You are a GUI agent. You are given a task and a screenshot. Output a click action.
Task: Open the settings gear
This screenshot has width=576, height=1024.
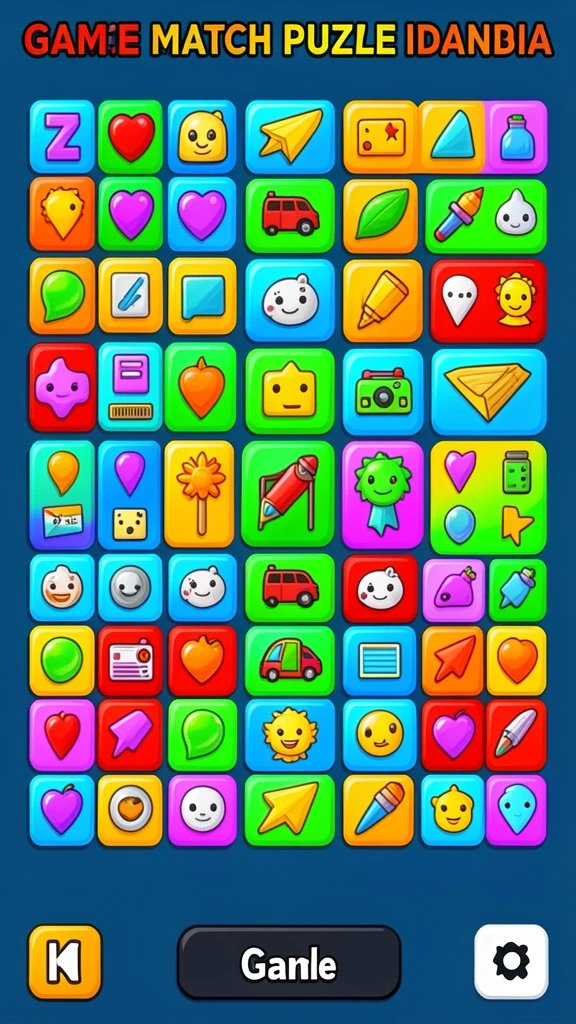click(511, 961)
